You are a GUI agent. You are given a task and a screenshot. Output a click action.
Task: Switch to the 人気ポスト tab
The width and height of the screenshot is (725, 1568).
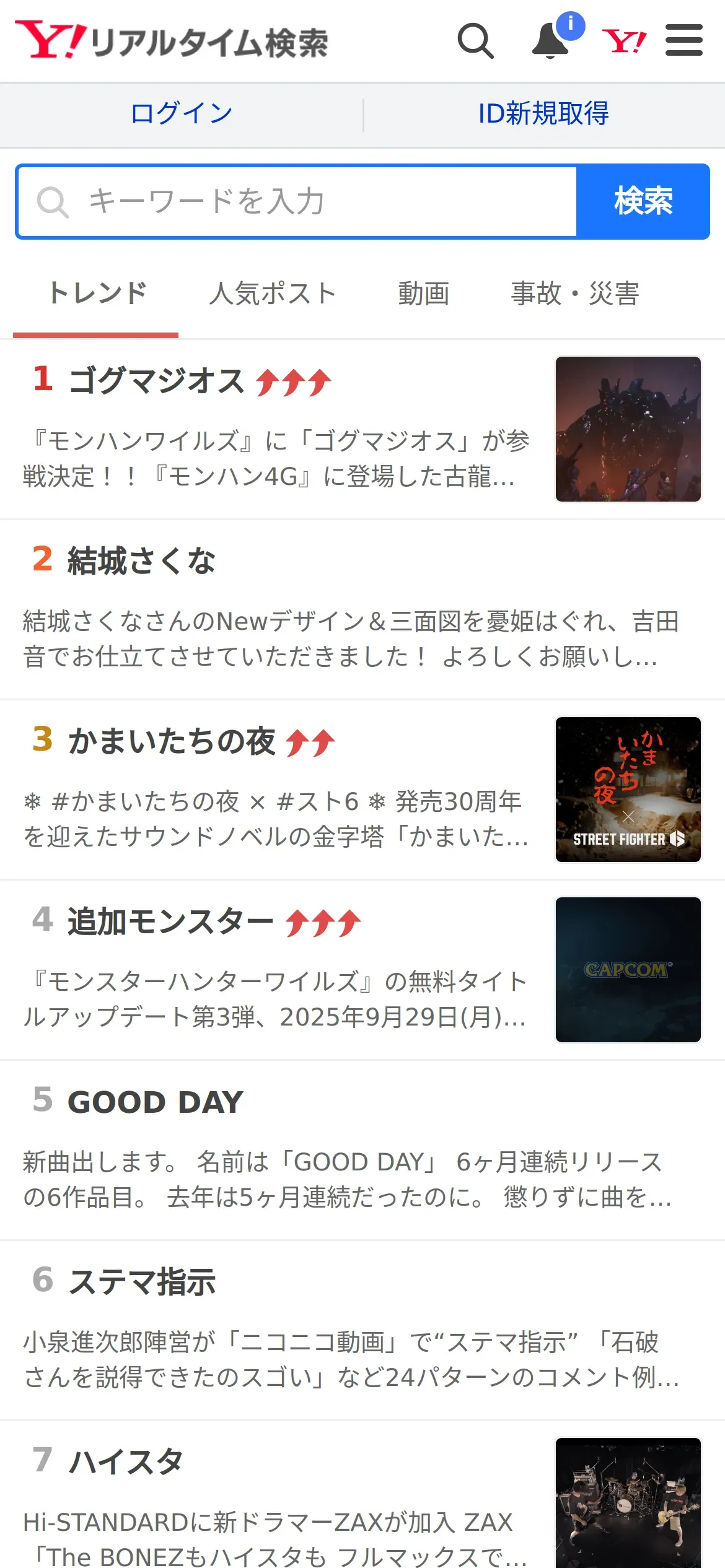pyautogui.click(x=273, y=294)
